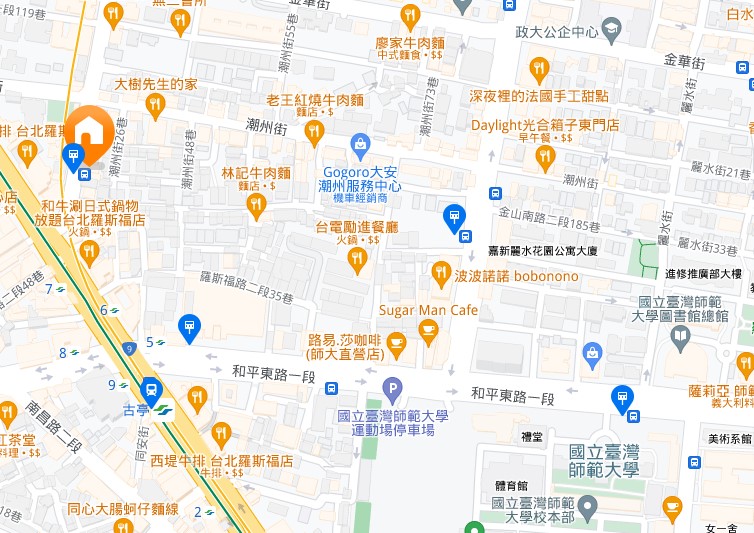This screenshot has height=533, width=754.
Task: Select 西堤牛排 台北羅斯福店 pin
Action: coord(222,432)
